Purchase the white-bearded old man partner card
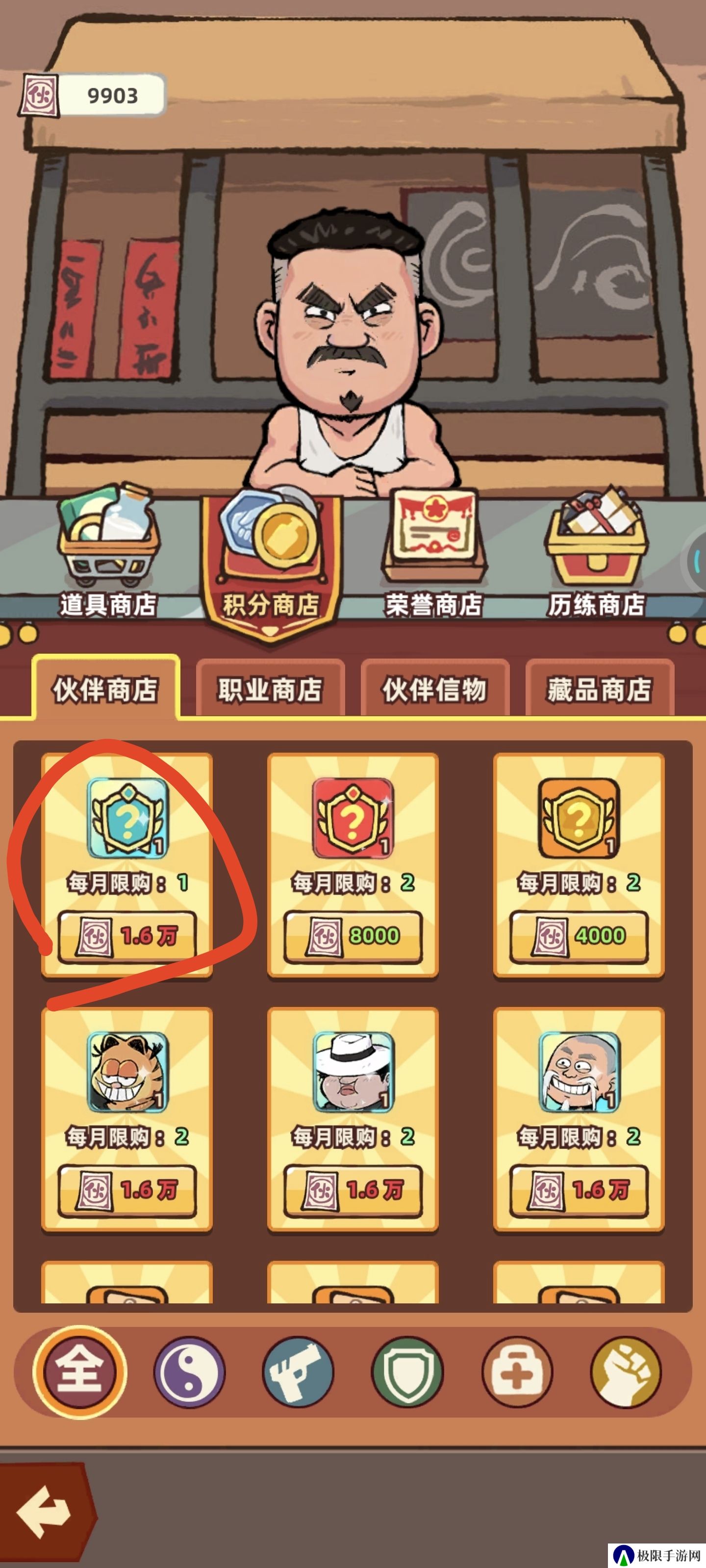The image size is (706, 1568). point(578,1190)
